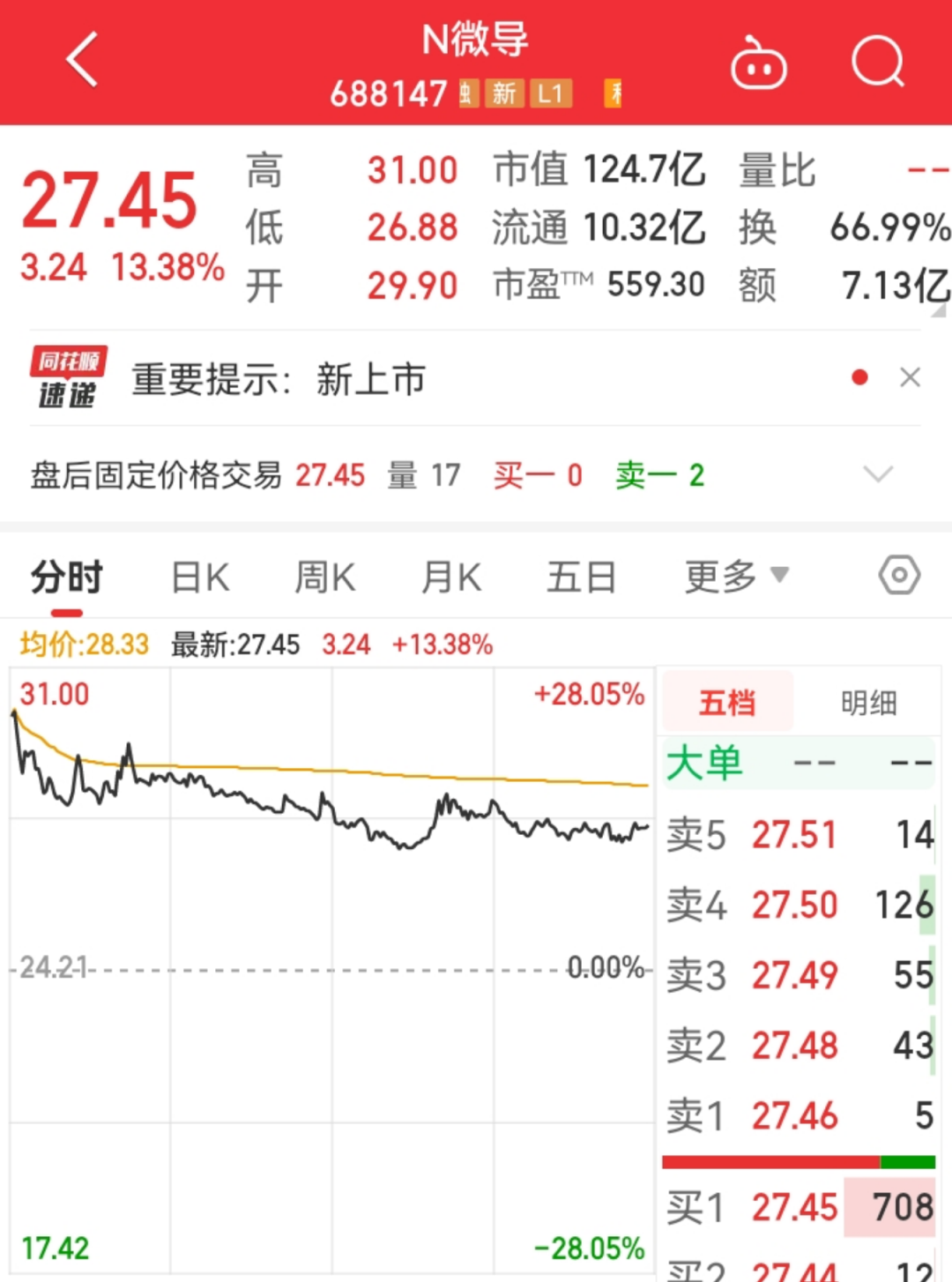This screenshot has width=952, height=1282.
Task: Tap the 卖1 27.46 quote row
Action: tap(800, 1115)
